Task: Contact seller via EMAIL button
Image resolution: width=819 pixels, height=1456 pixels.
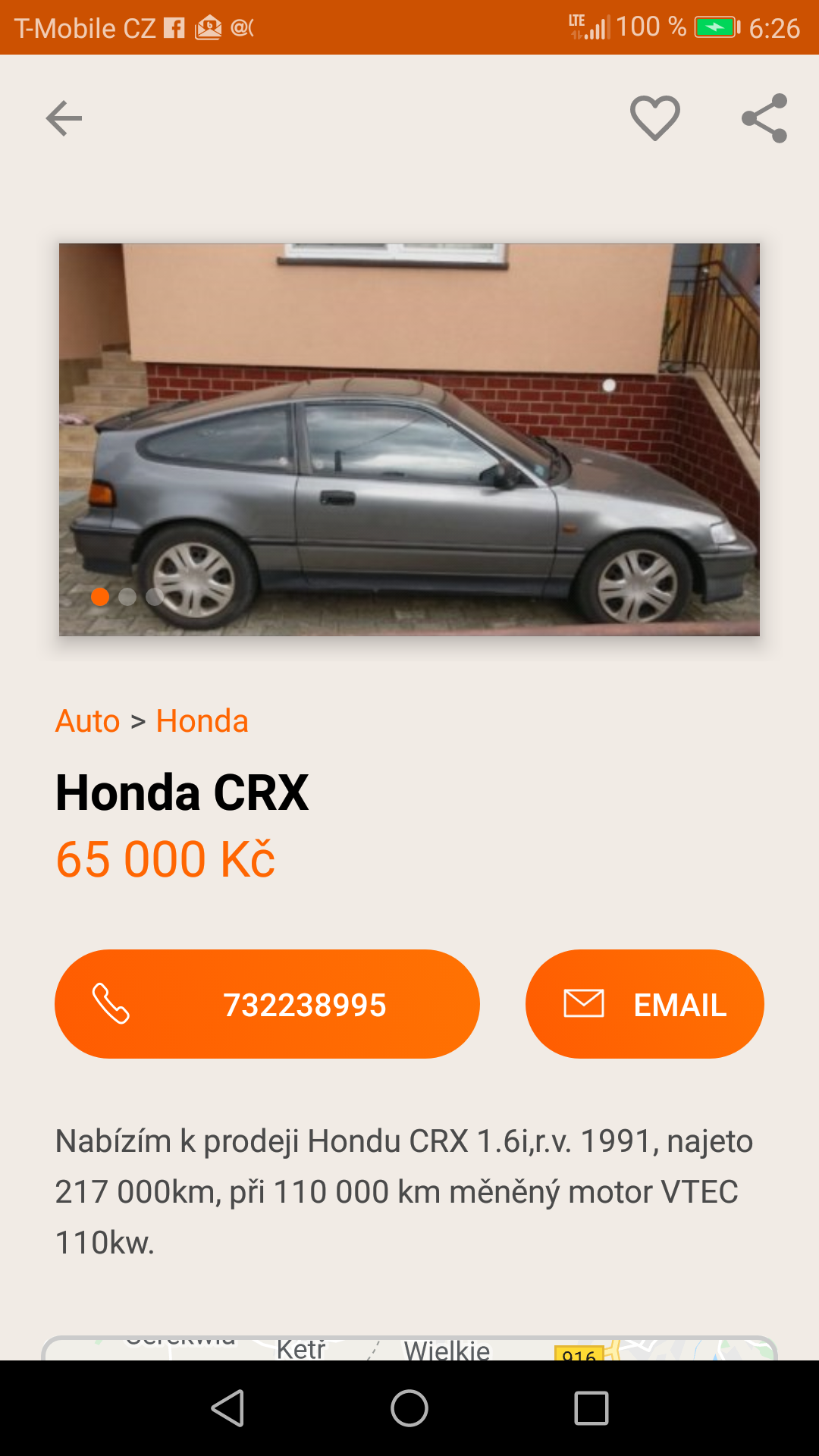Action: tap(645, 1004)
